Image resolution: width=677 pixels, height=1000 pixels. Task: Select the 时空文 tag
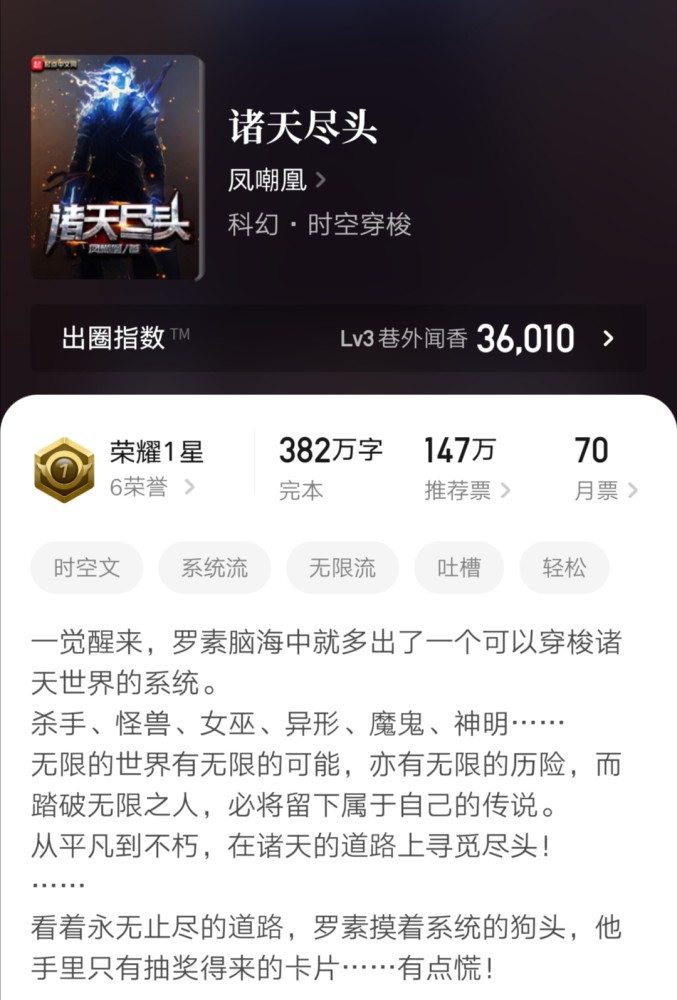click(x=87, y=568)
